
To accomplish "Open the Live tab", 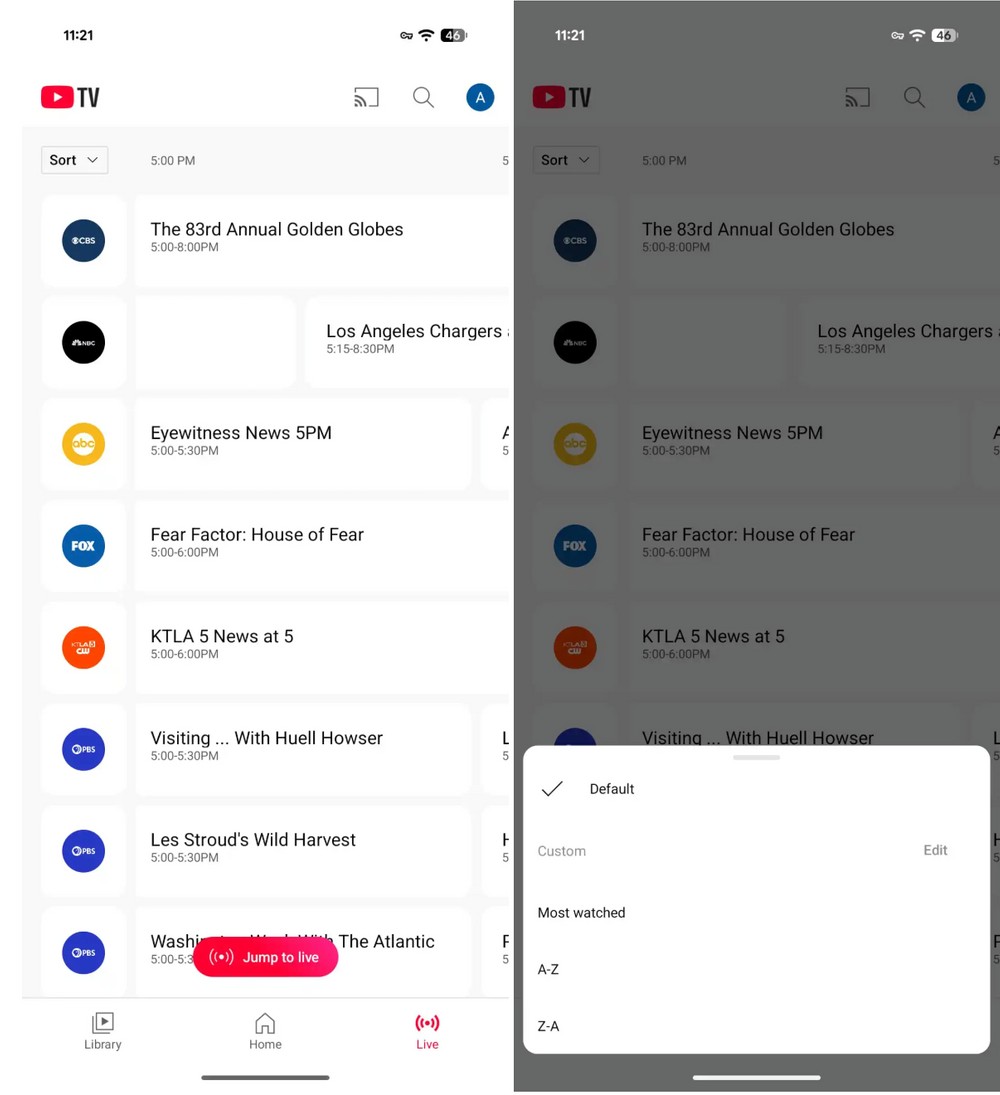I will [x=427, y=1031].
